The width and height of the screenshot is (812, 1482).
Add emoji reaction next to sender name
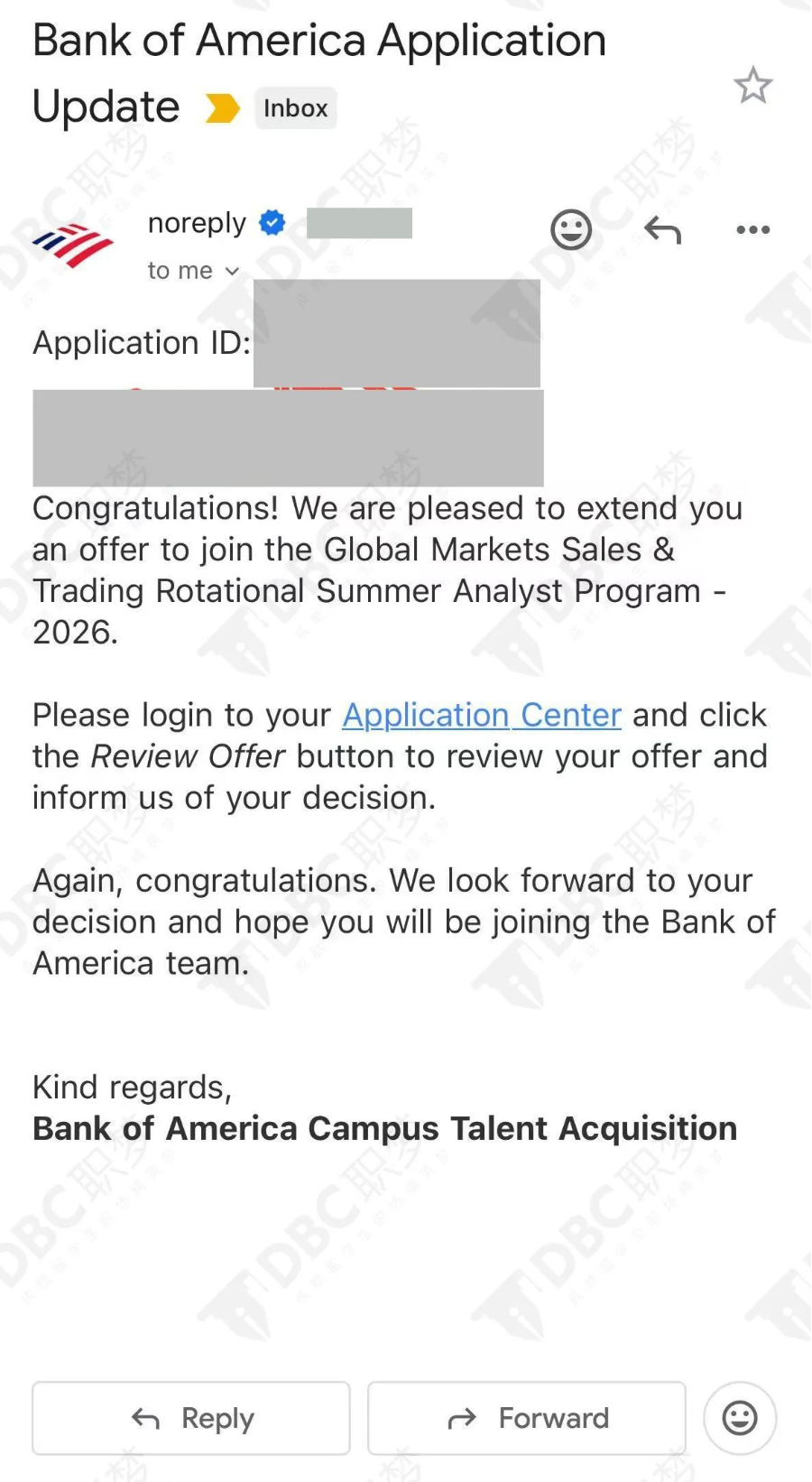571,229
